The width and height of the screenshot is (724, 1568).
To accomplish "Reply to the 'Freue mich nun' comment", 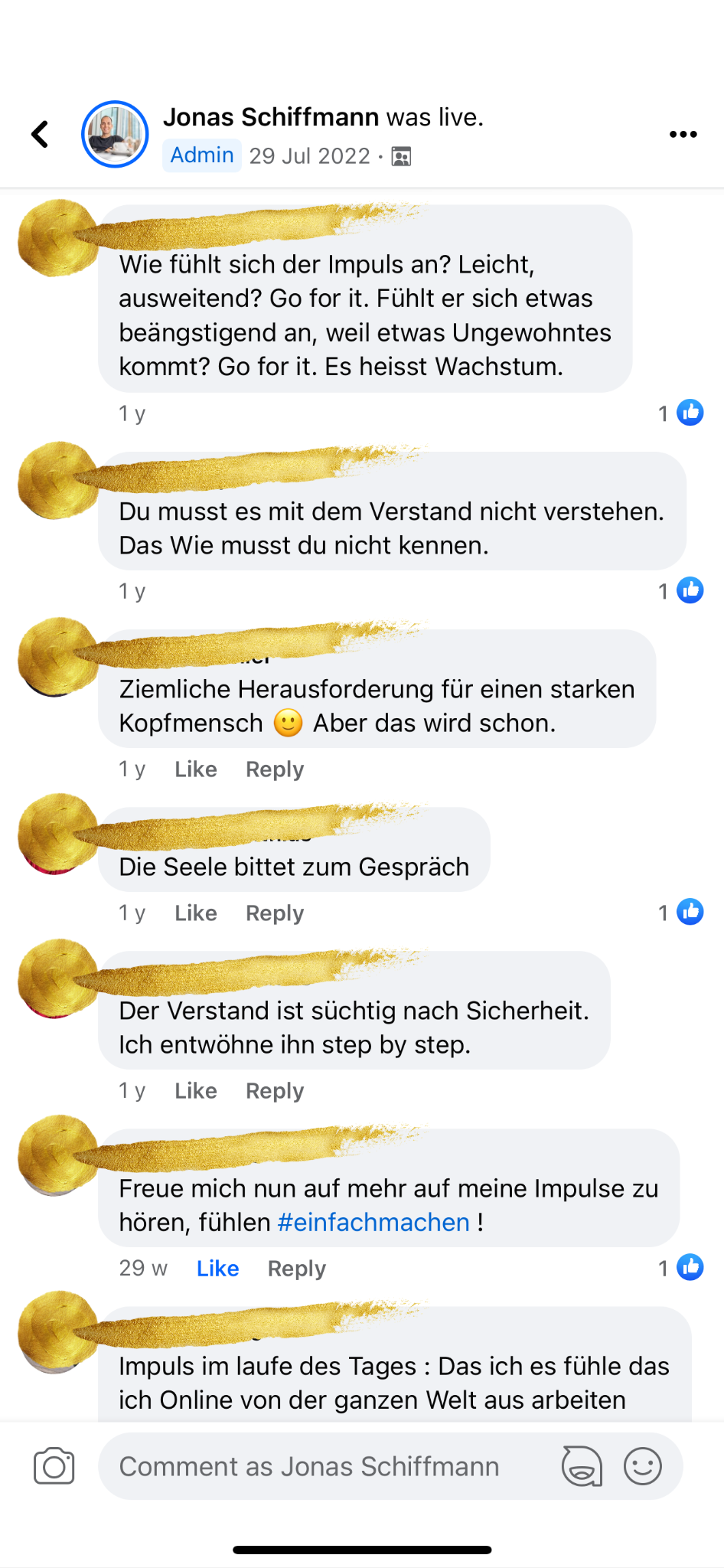I will [x=297, y=1269].
